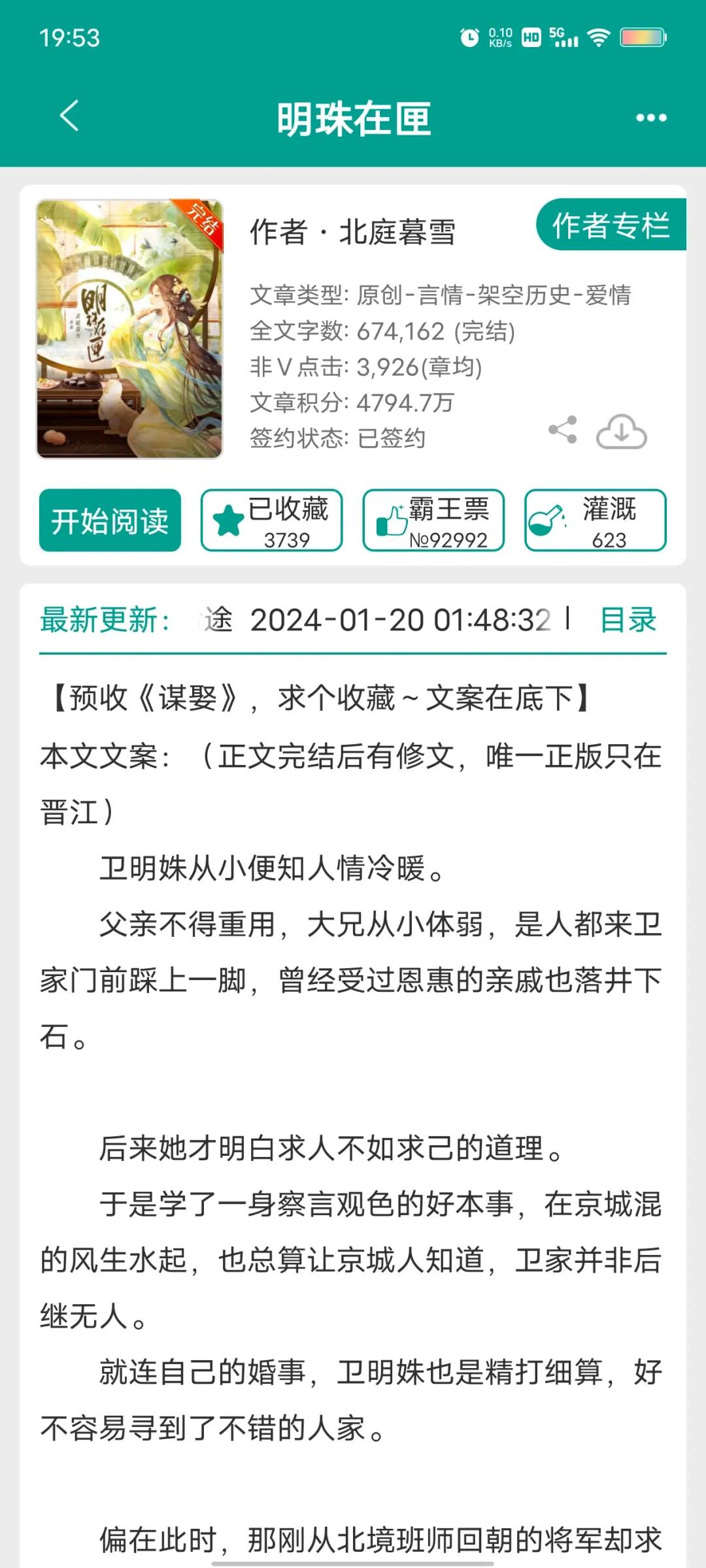706x1568 pixels.
Task: Toggle the 已收藏 favorite state off
Action: click(270, 519)
